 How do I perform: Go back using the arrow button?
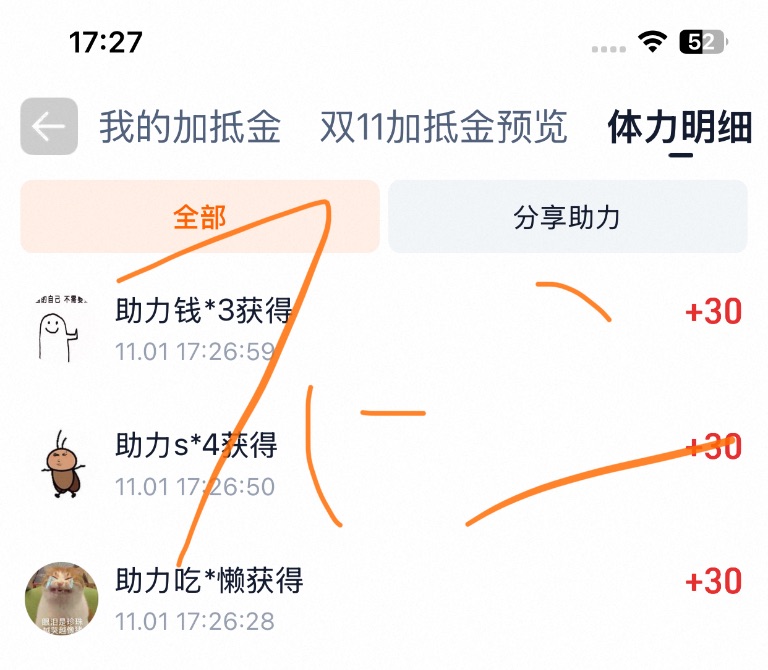(48, 127)
